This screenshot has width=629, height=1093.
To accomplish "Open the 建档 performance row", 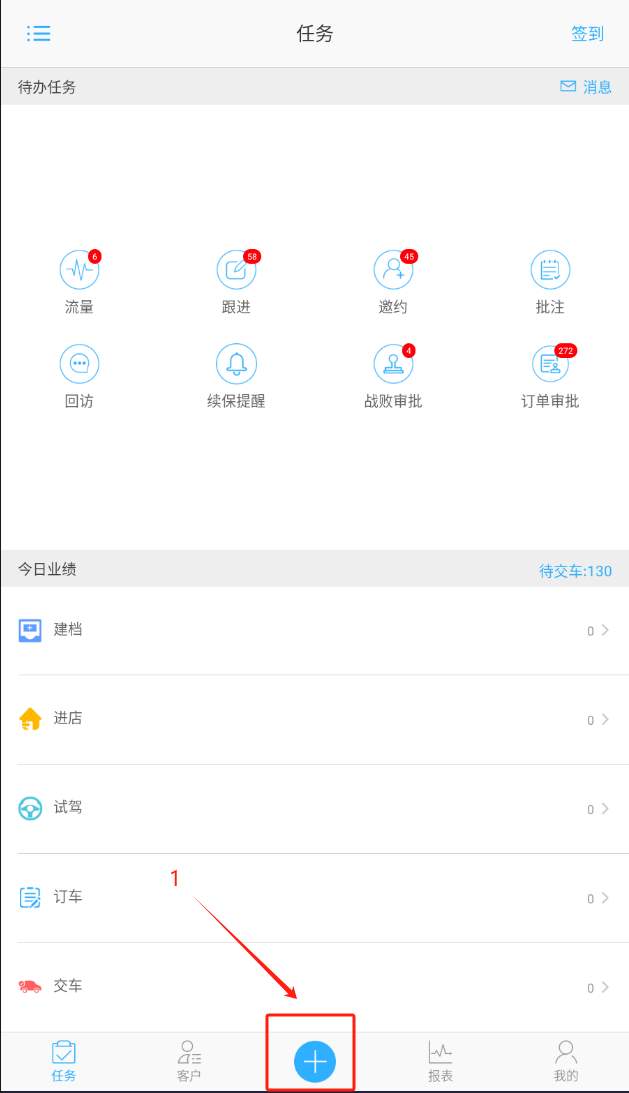I will pos(314,630).
